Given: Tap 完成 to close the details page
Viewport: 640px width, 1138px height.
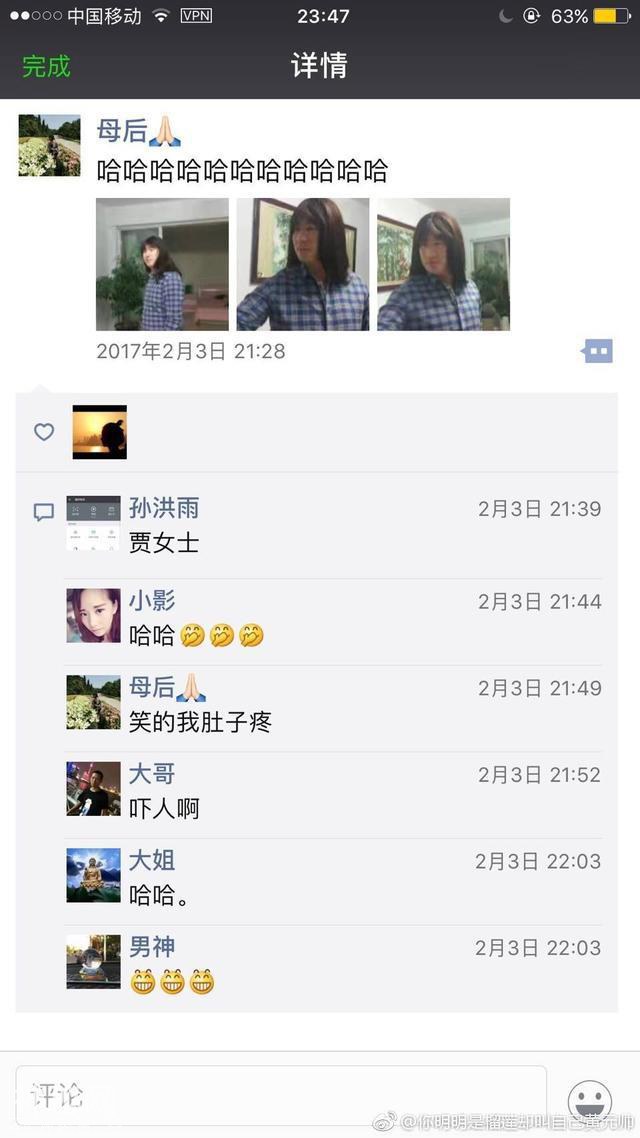Looking at the screenshot, I should tap(46, 67).
